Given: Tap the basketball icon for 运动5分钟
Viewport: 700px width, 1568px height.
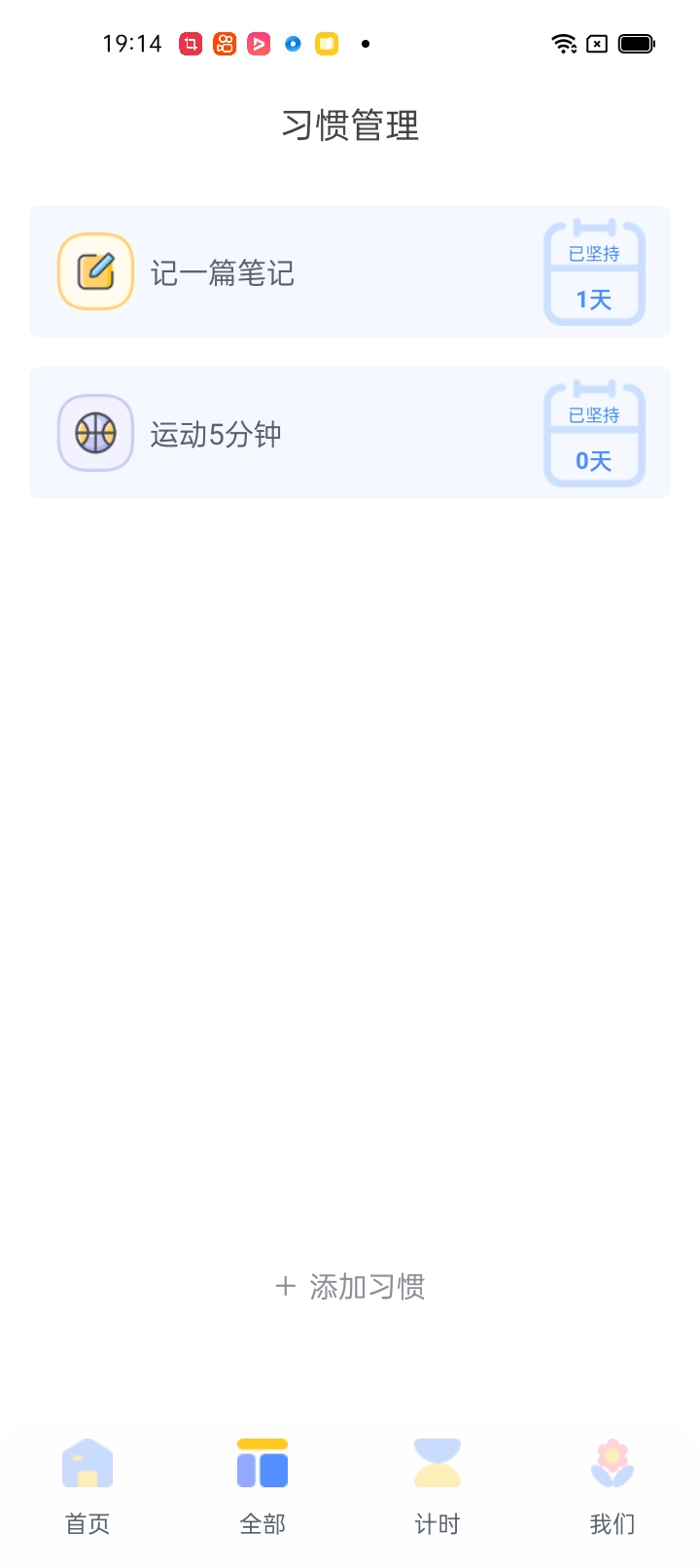Looking at the screenshot, I should click(94, 433).
